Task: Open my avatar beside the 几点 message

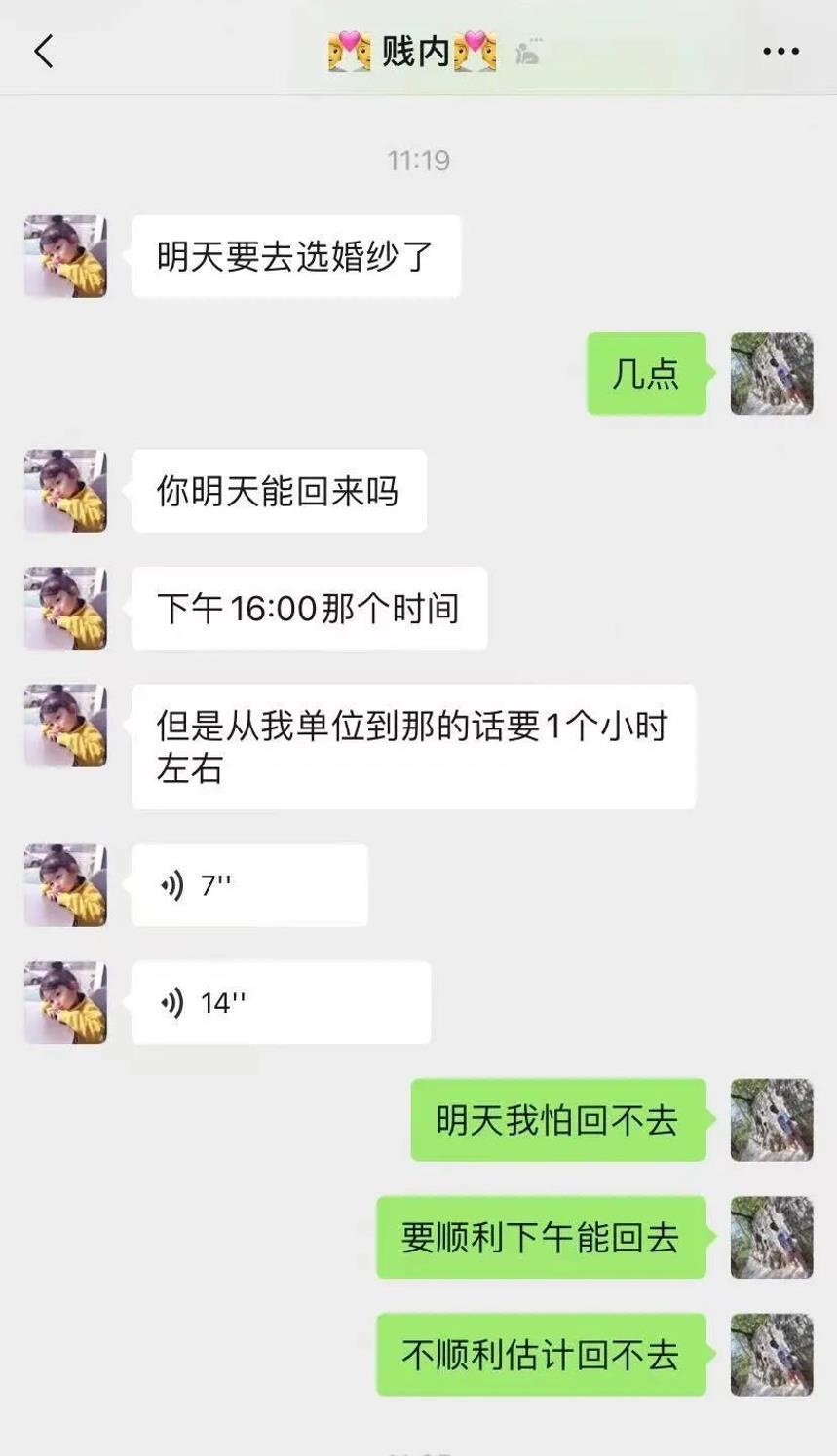Action: 771,374
